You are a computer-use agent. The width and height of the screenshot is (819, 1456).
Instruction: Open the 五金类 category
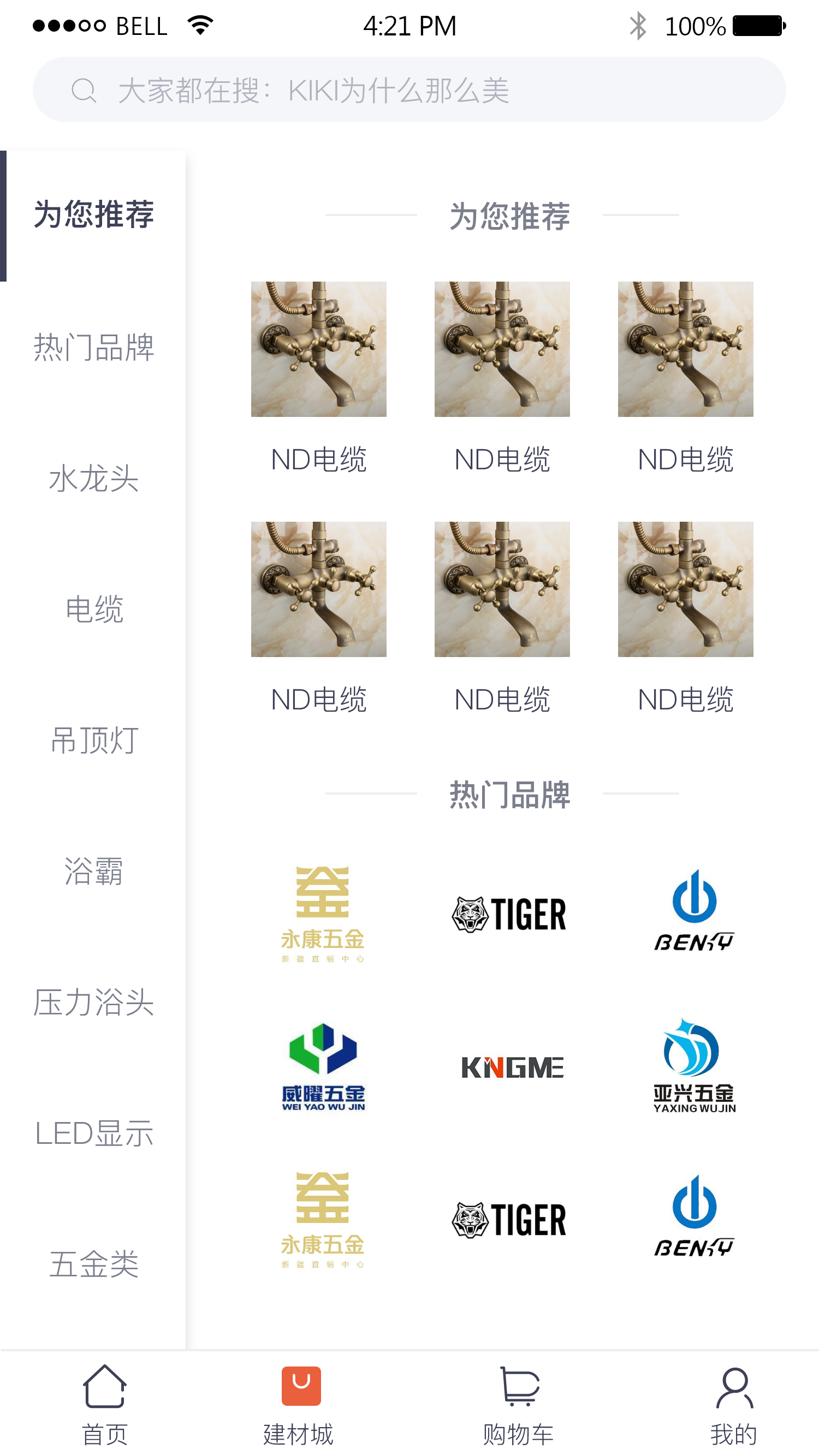pos(94,1264)
